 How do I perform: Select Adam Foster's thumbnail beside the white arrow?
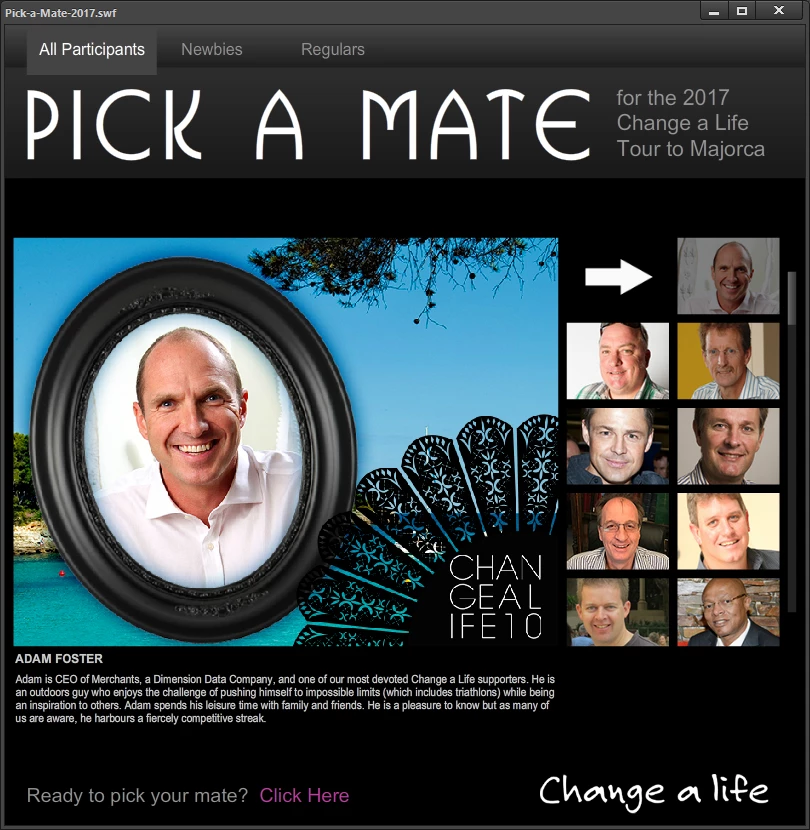pos(728,276)
